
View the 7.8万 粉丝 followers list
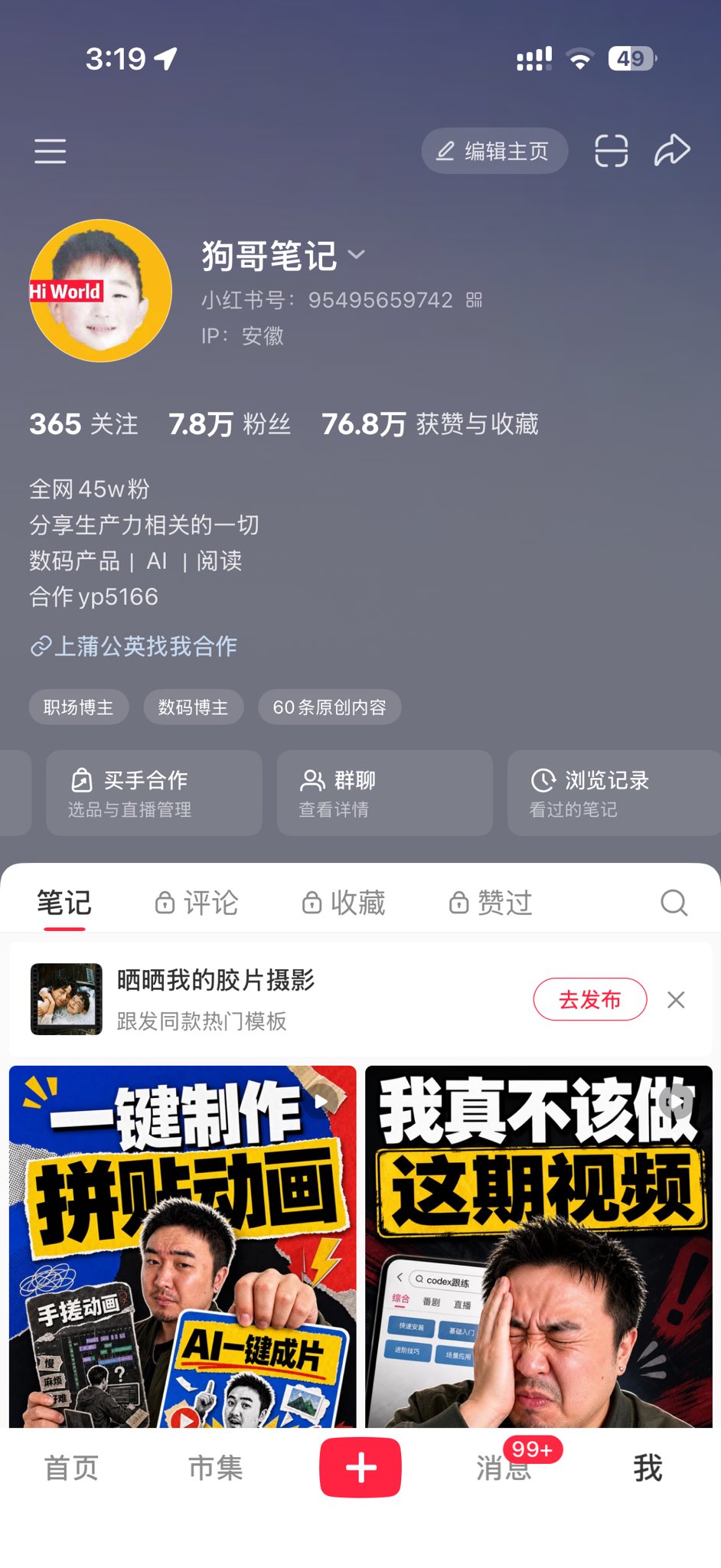pyautogui.click(x=230, y=423)
